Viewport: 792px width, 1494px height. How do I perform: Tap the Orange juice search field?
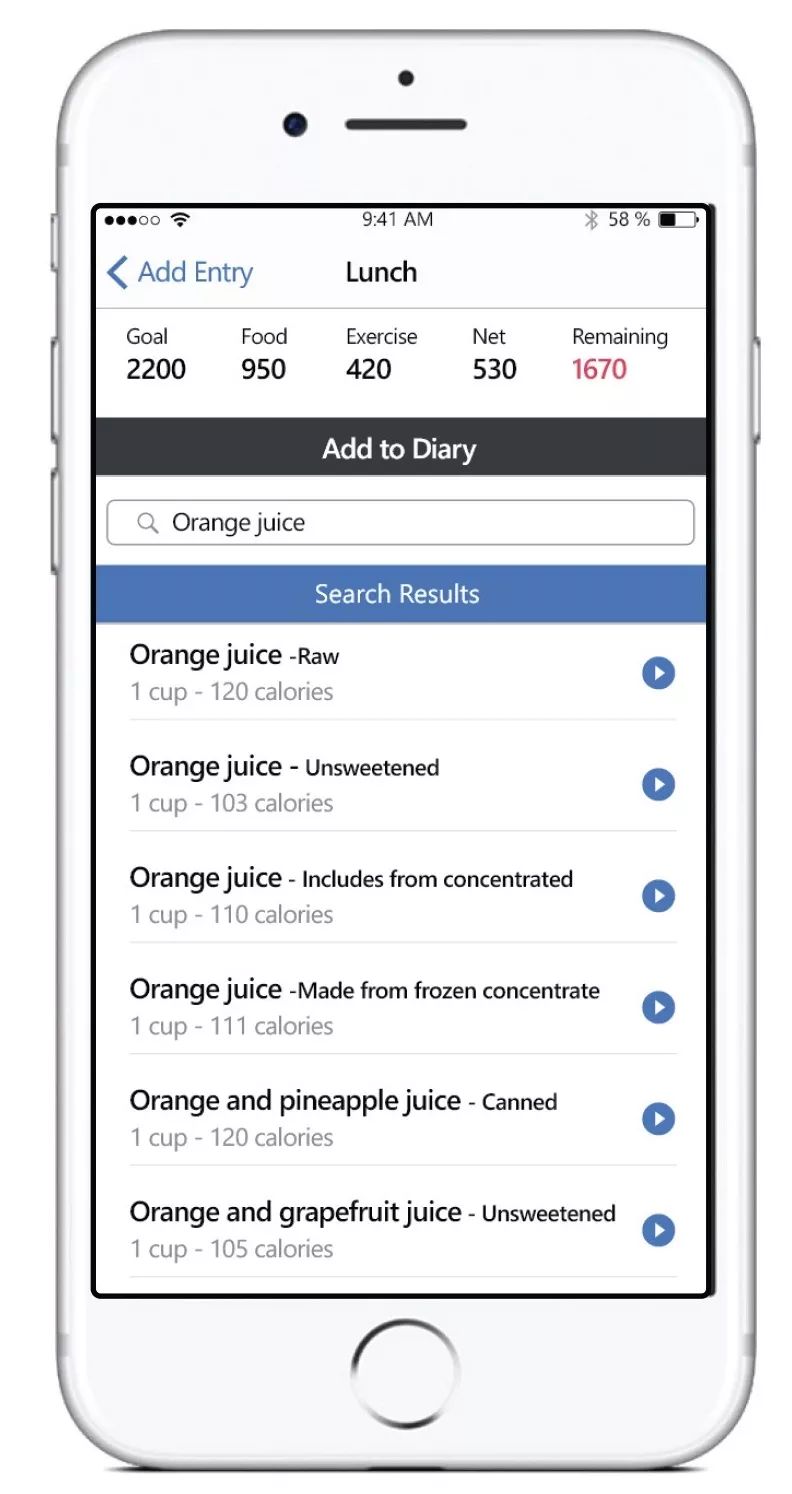coord(400,523)
